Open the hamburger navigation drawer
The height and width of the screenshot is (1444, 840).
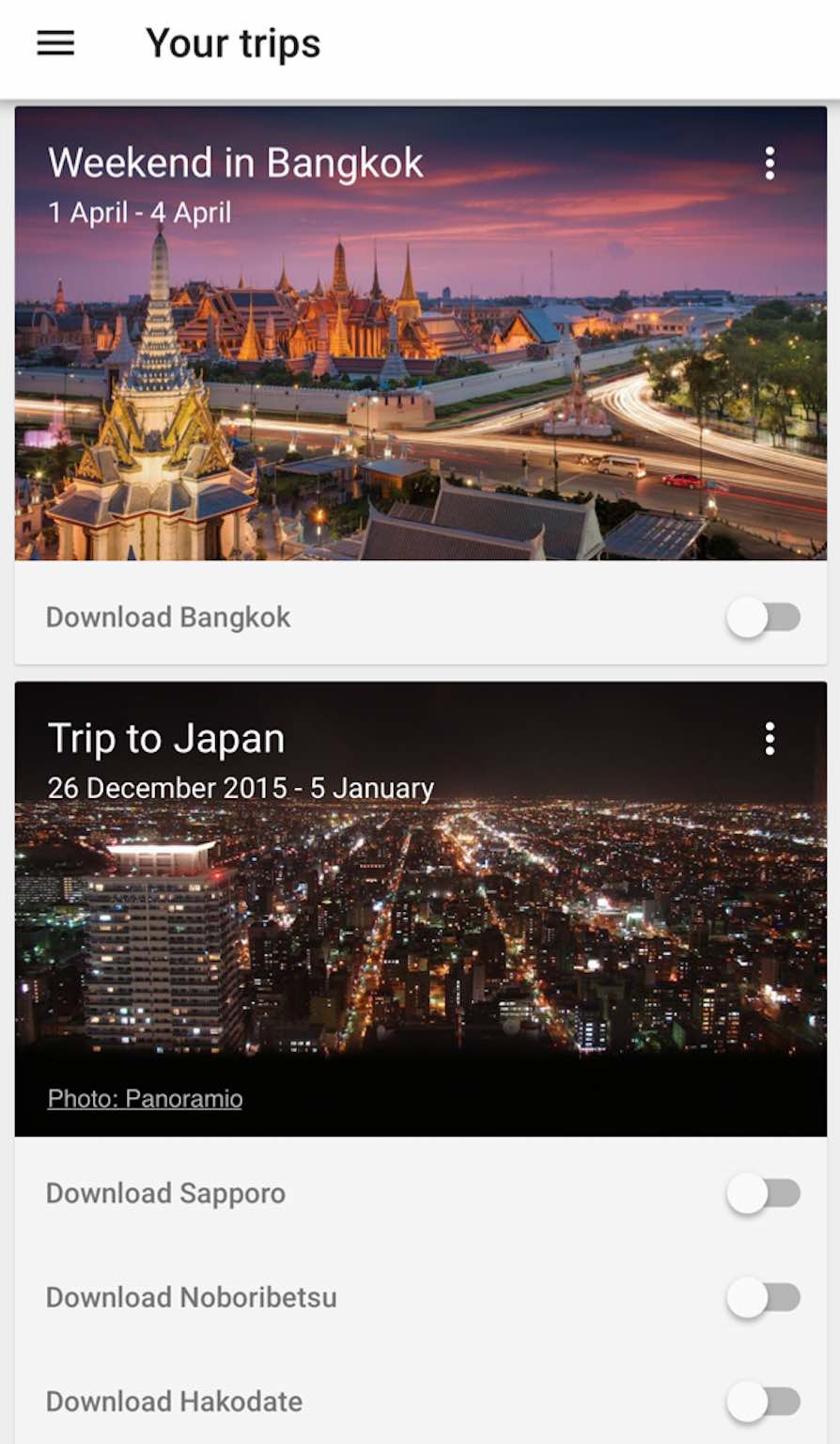tap(55, 43)
